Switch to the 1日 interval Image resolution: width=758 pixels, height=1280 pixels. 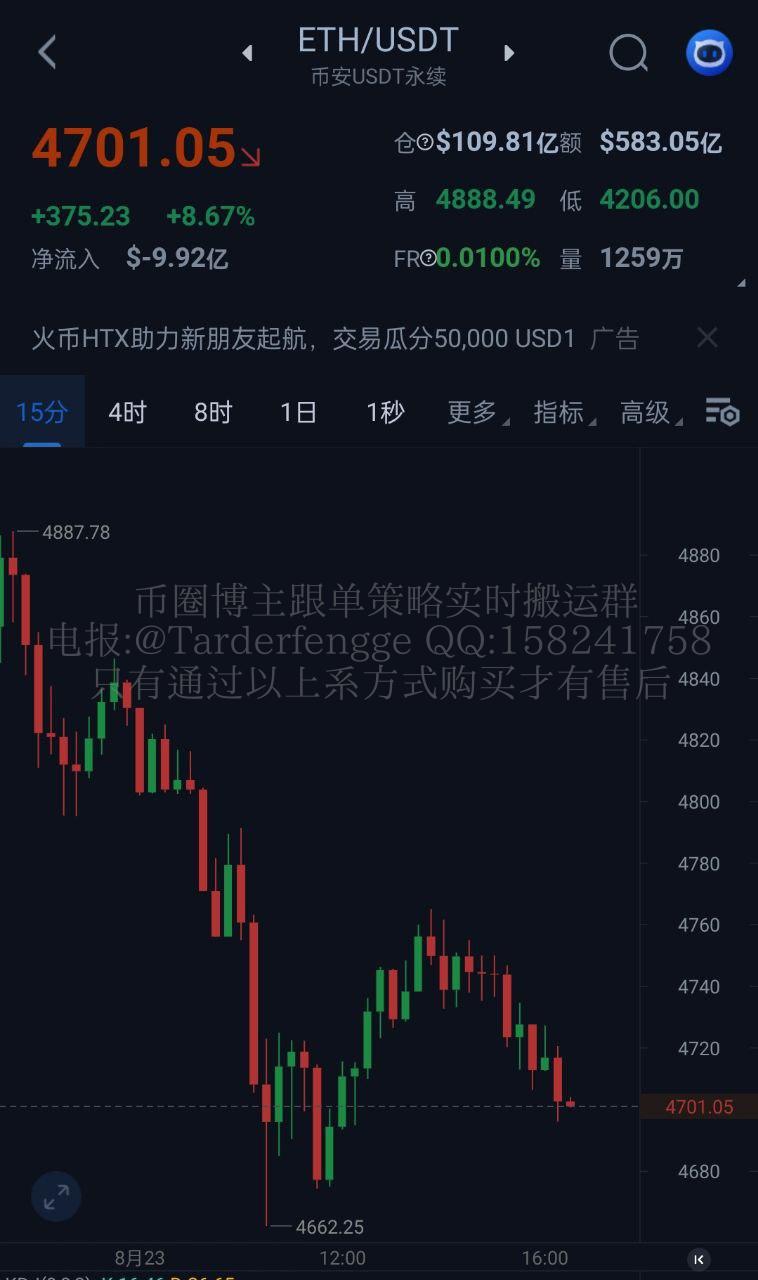tap(298, 412)
